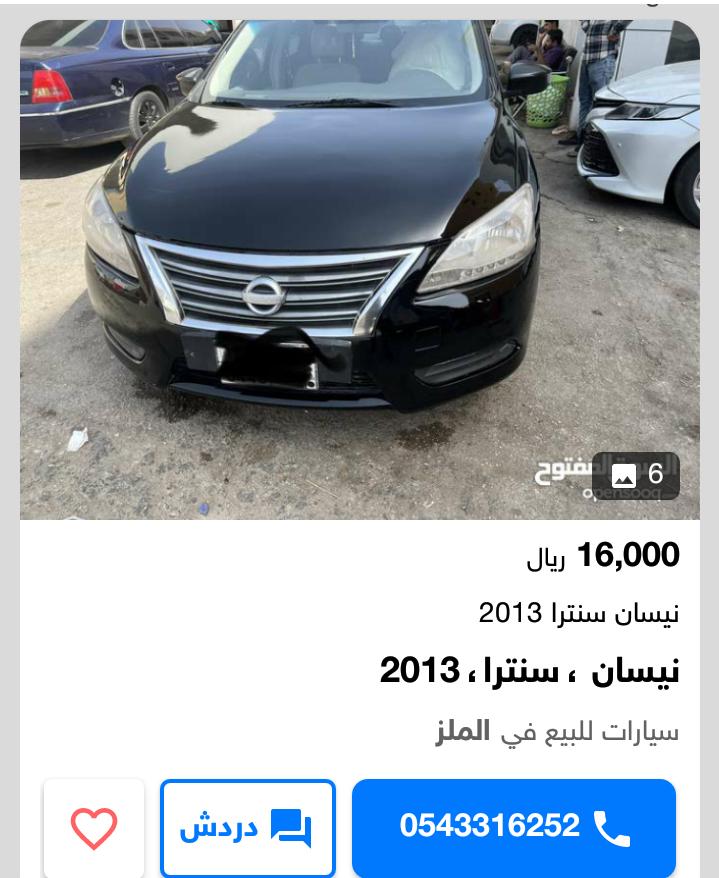Add the Nissan Sentra listing to favorites
The image size is (719, 878).
(94, 828)
